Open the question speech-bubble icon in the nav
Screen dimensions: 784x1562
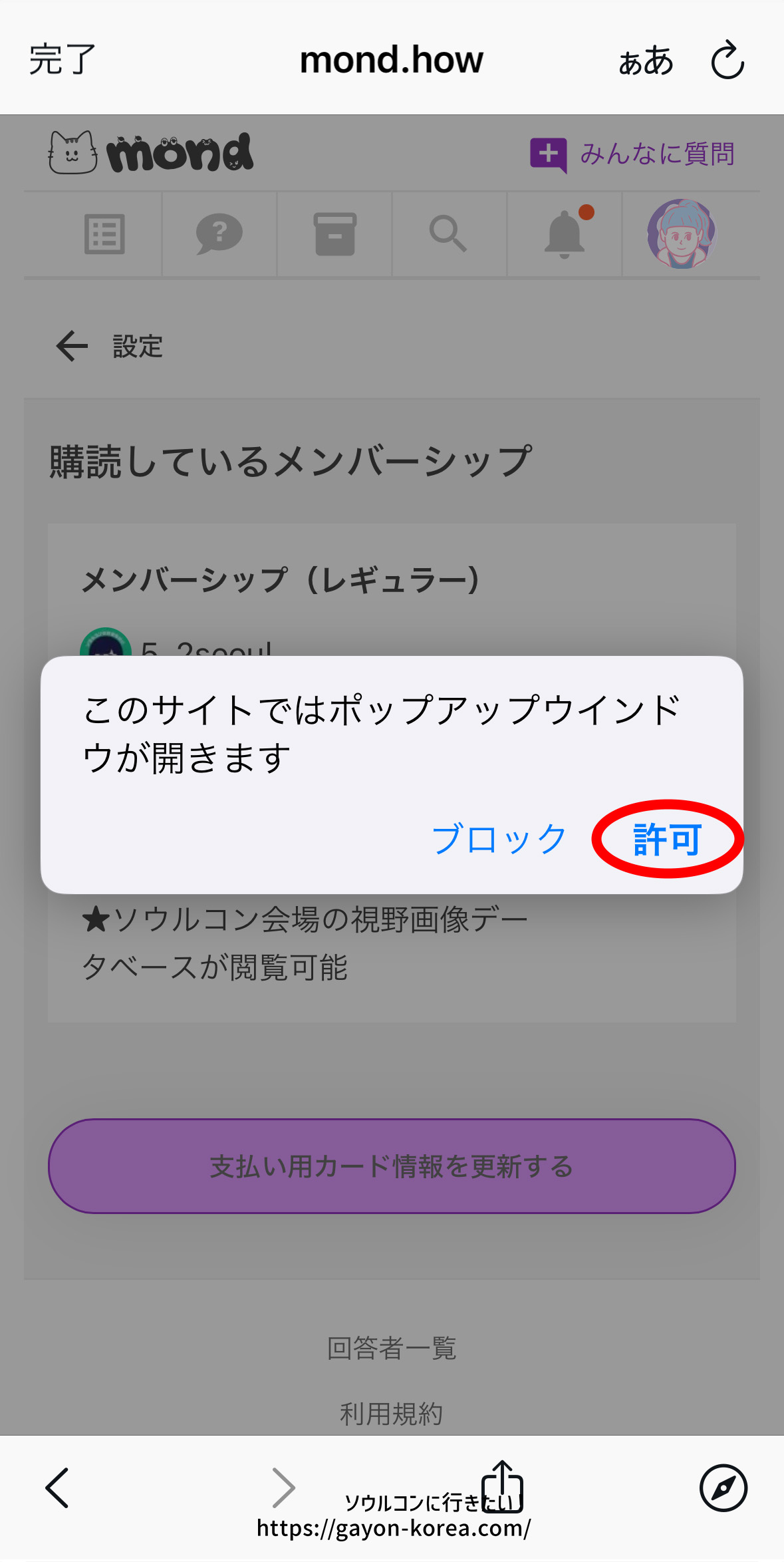click(217, 234)
